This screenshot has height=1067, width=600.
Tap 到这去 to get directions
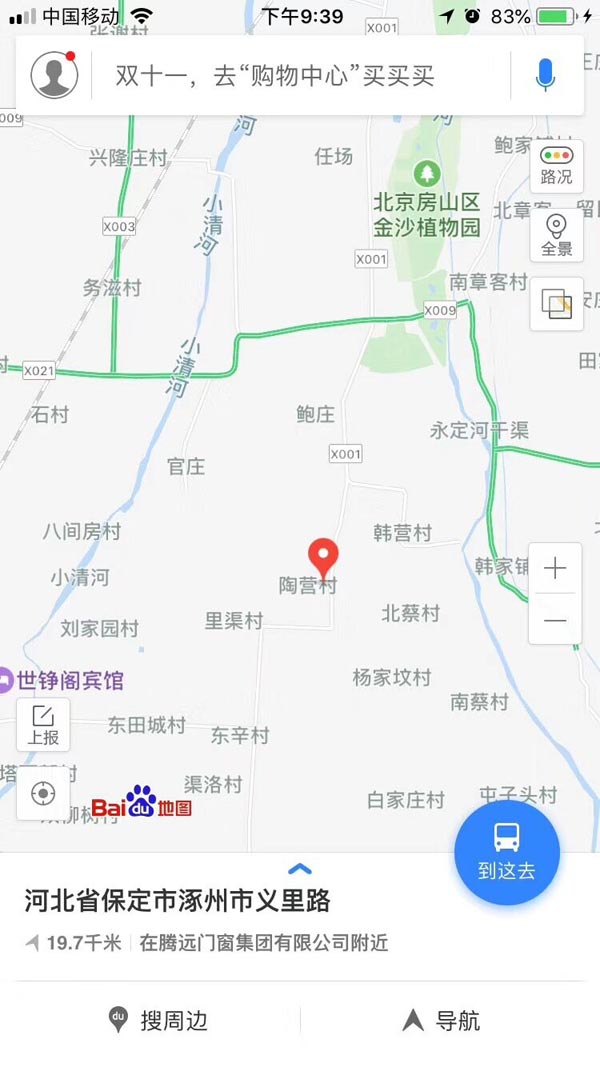[x=506, y=852]
